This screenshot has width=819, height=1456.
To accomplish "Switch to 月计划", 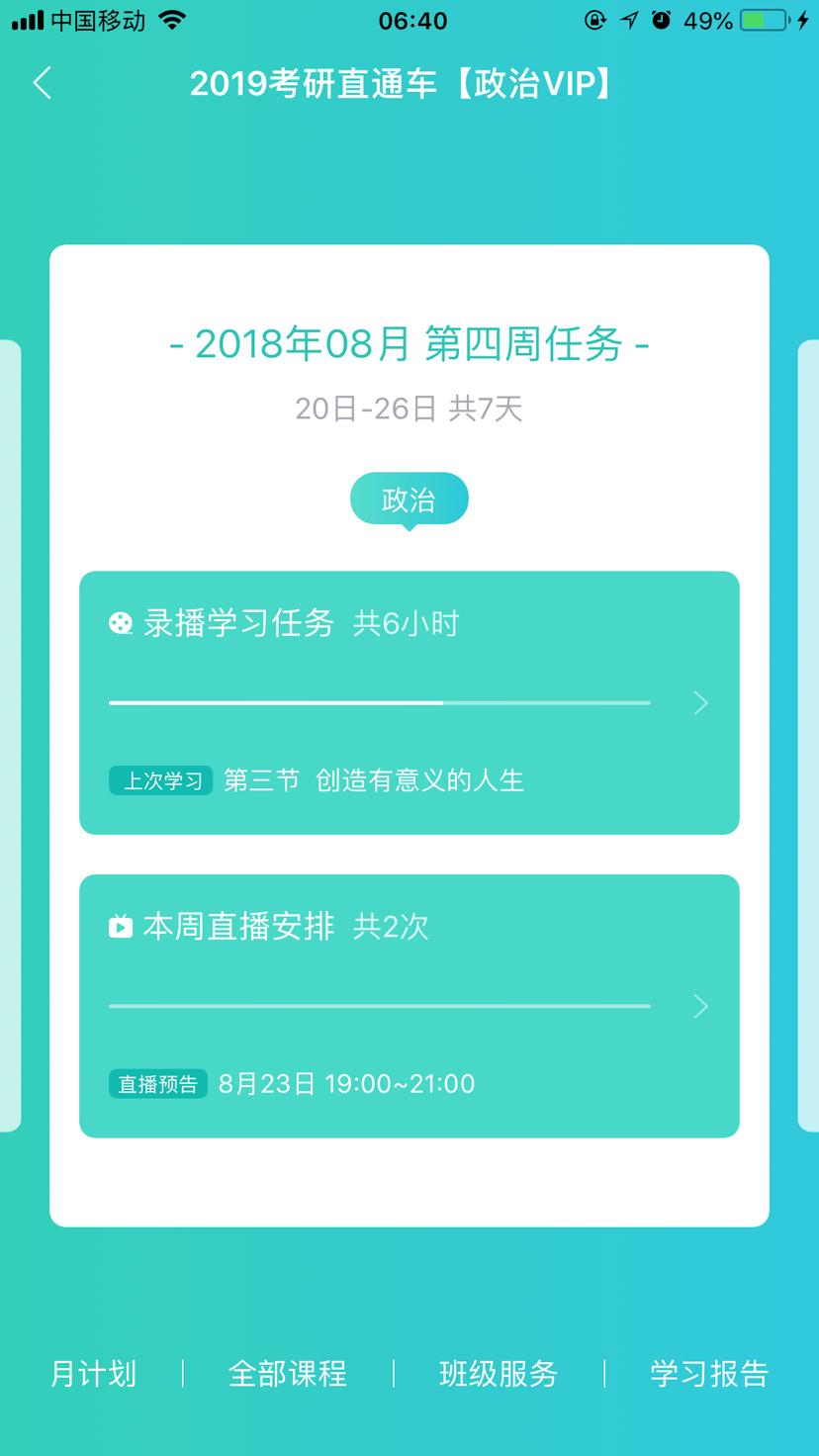I will pyautogui.click(x=93, y=1373).
